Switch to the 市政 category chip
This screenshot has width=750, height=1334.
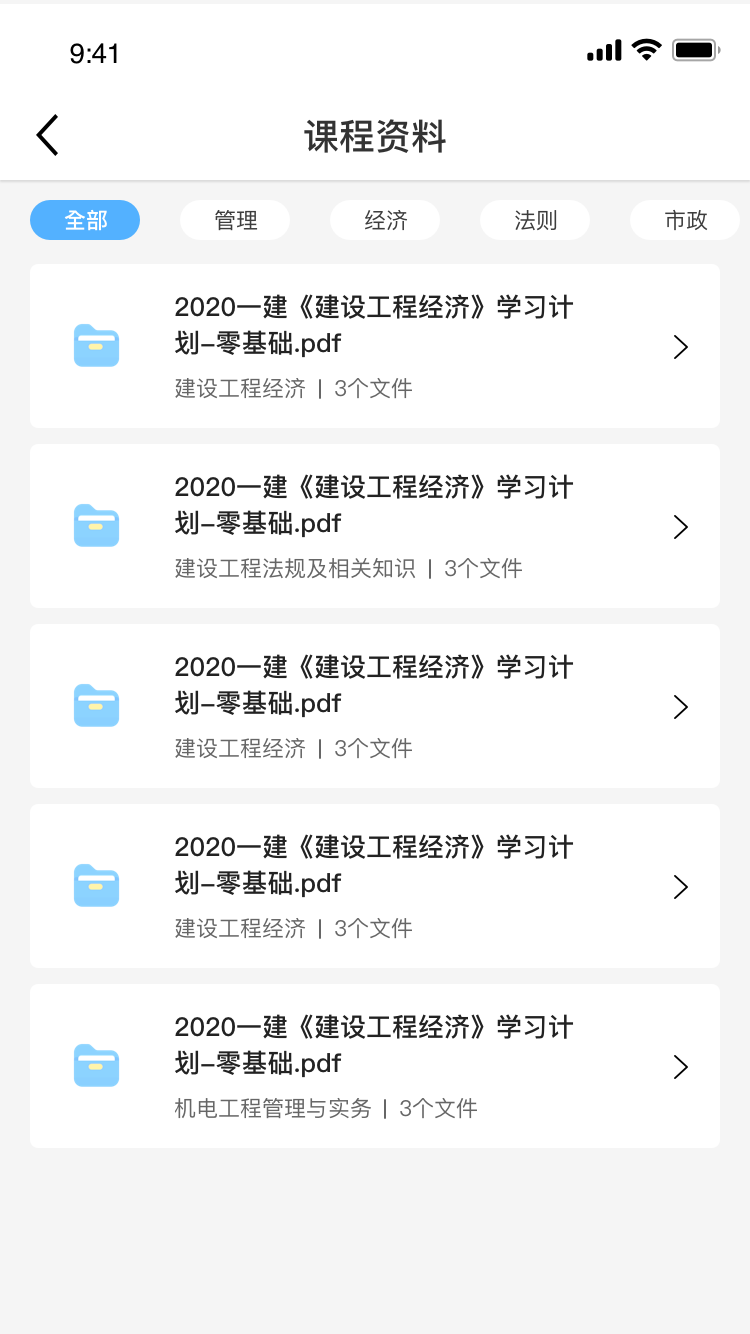(685, 220)
